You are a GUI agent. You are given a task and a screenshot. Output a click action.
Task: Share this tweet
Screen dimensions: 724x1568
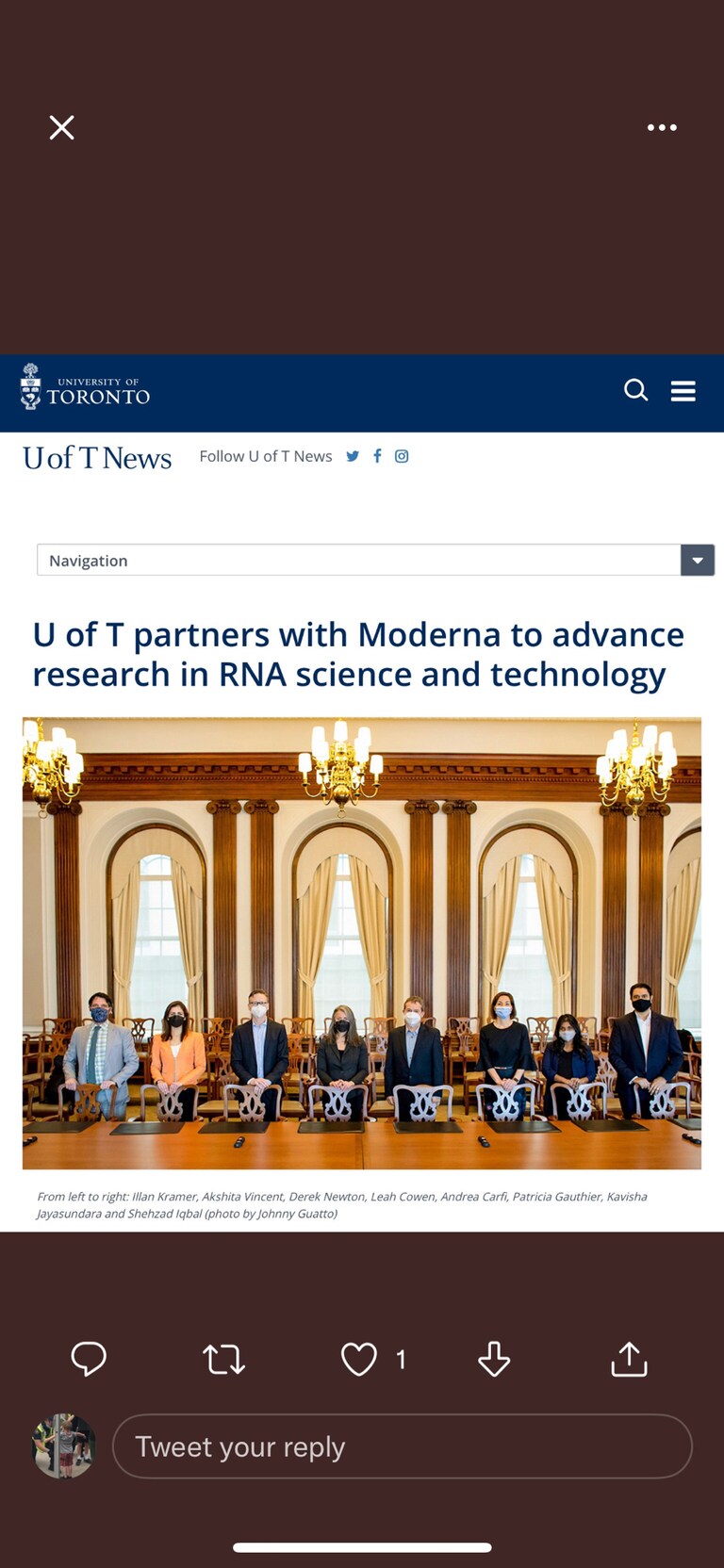click(629, 1359)
